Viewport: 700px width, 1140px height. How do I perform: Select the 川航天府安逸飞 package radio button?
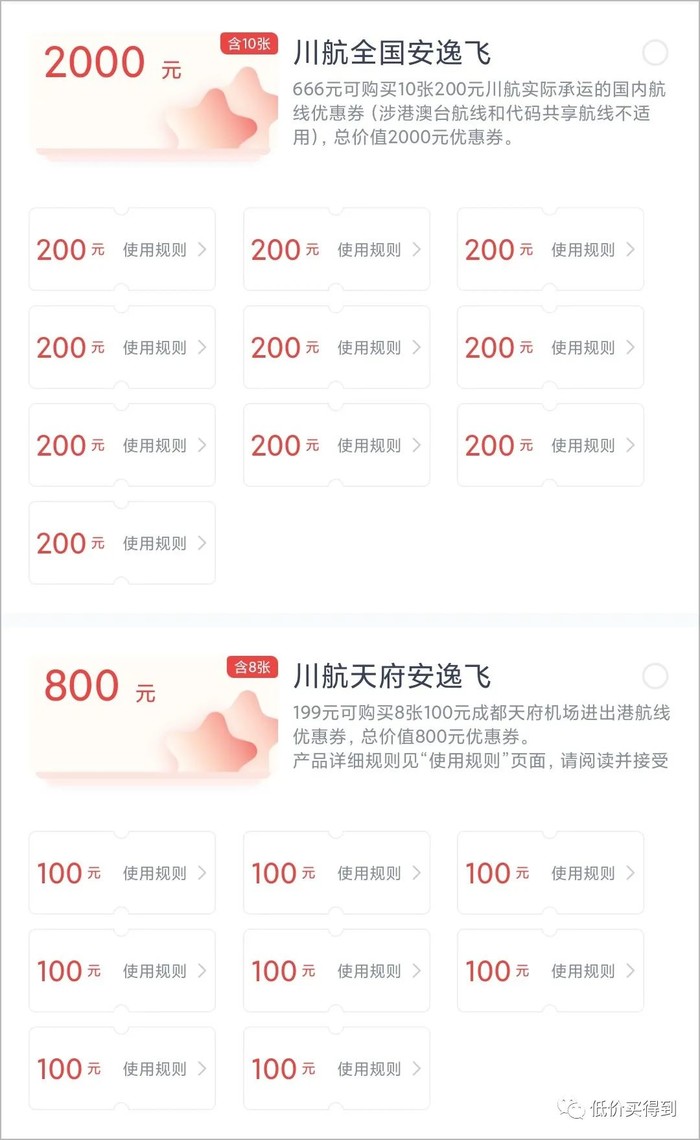655,677
